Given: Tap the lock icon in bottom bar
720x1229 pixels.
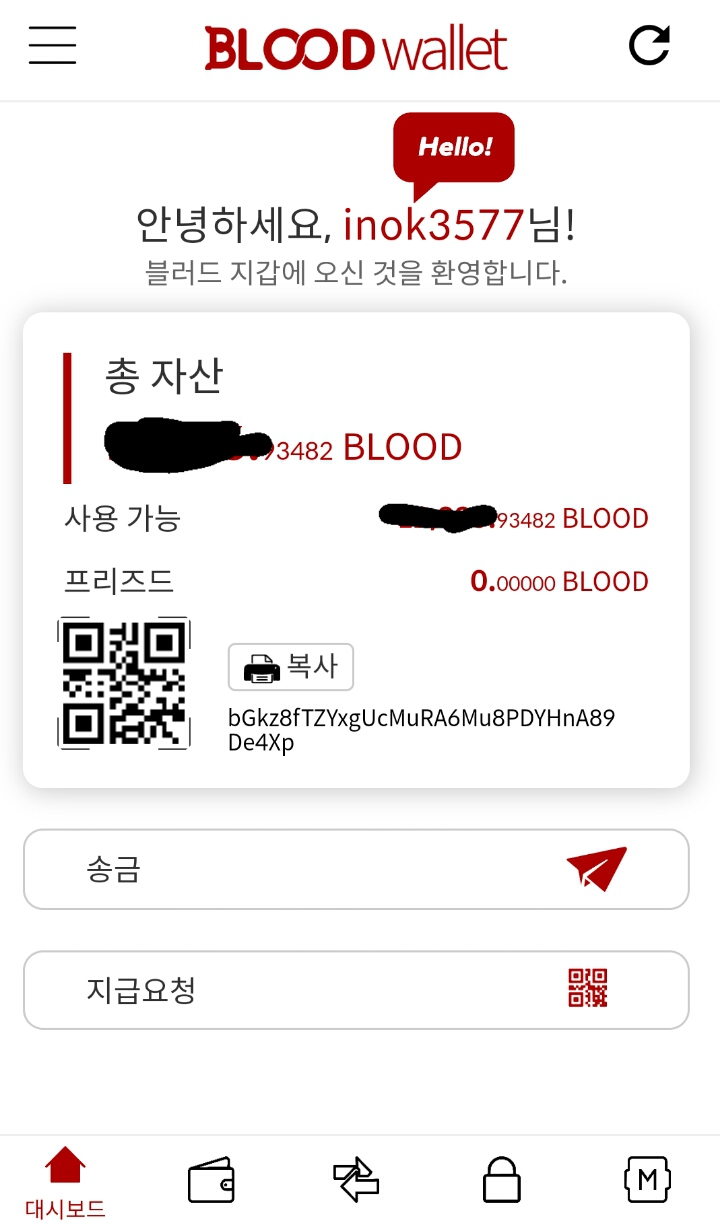Looking at the screenshot, I should click(501, 1180).
